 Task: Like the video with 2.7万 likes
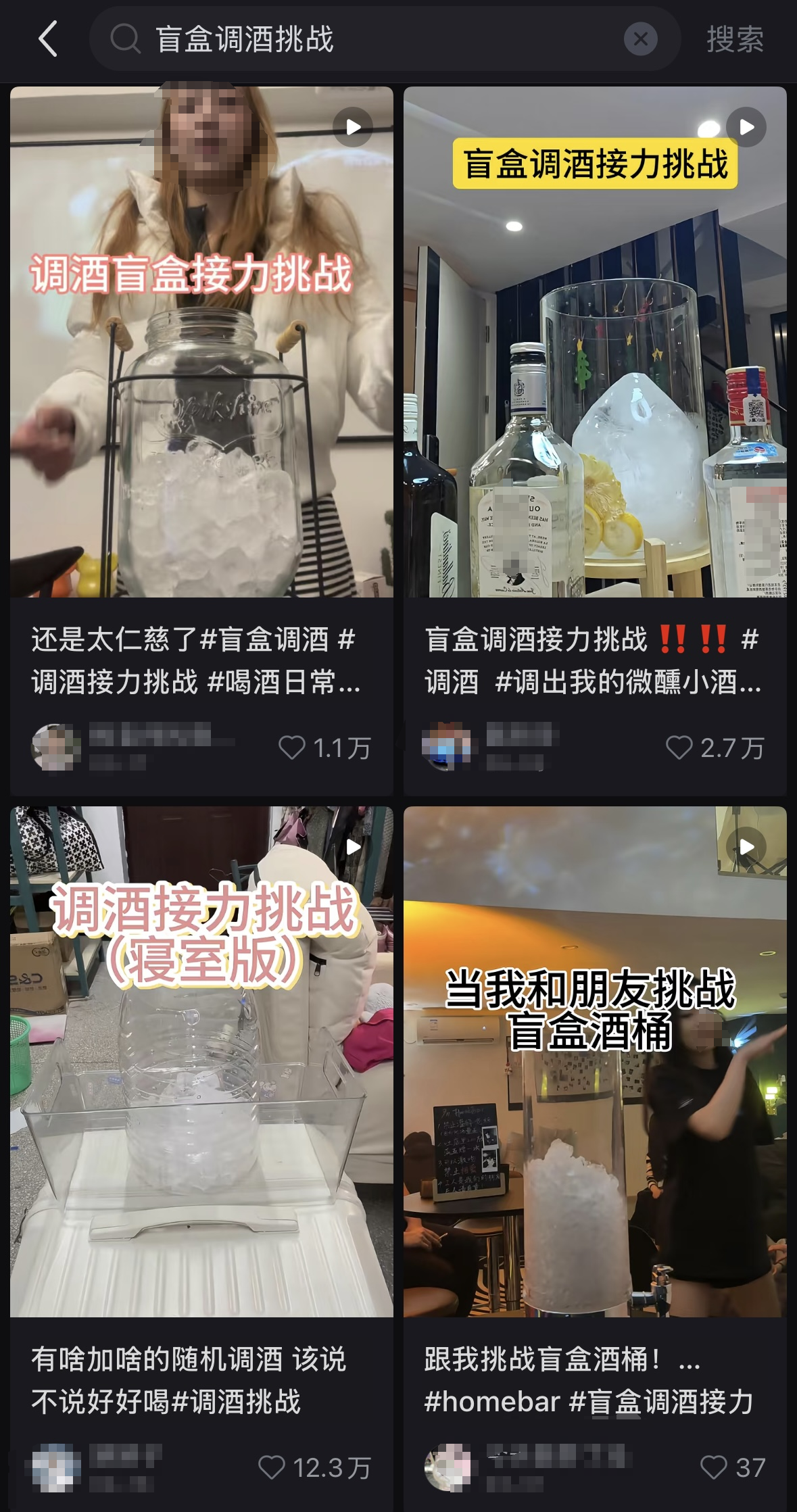679,748
